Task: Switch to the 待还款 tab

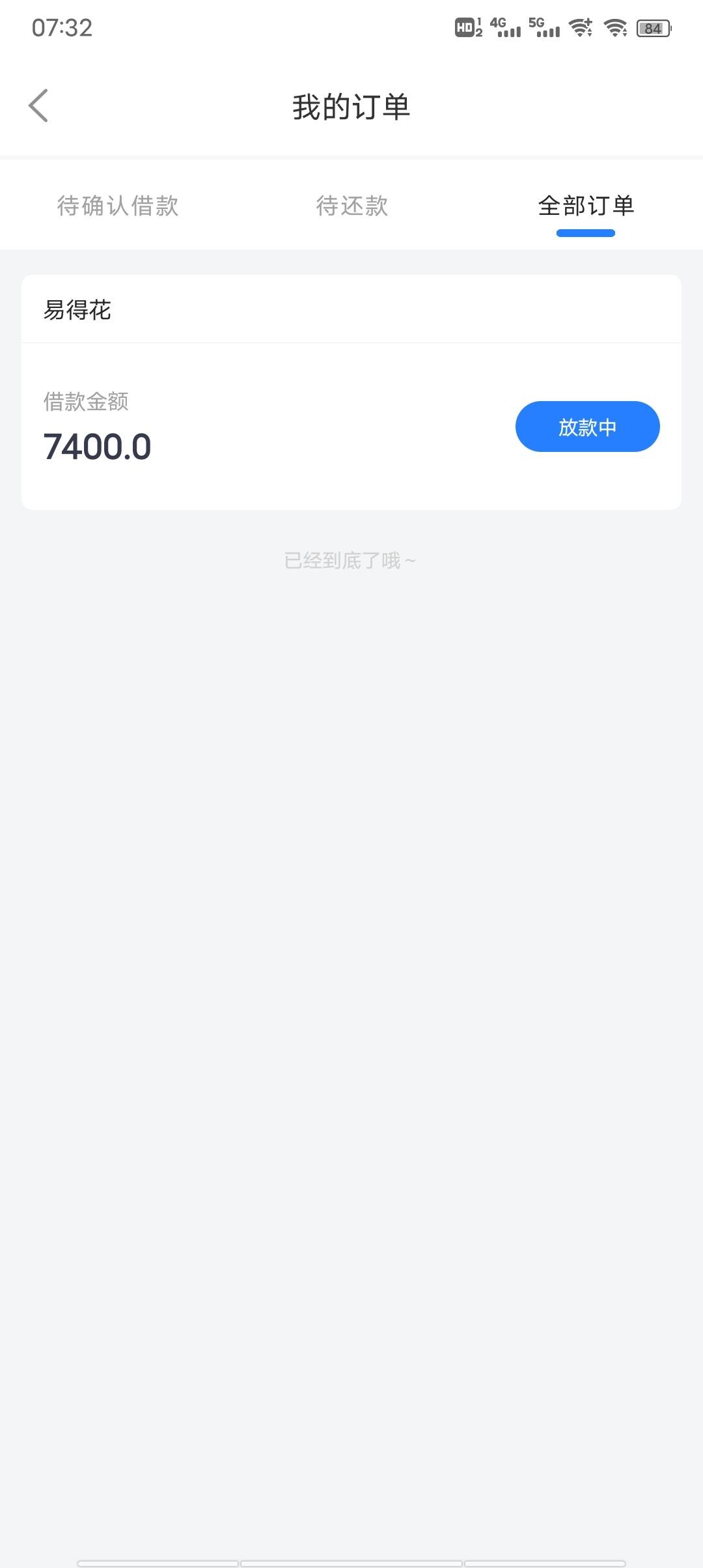Action: pos(351,206)
